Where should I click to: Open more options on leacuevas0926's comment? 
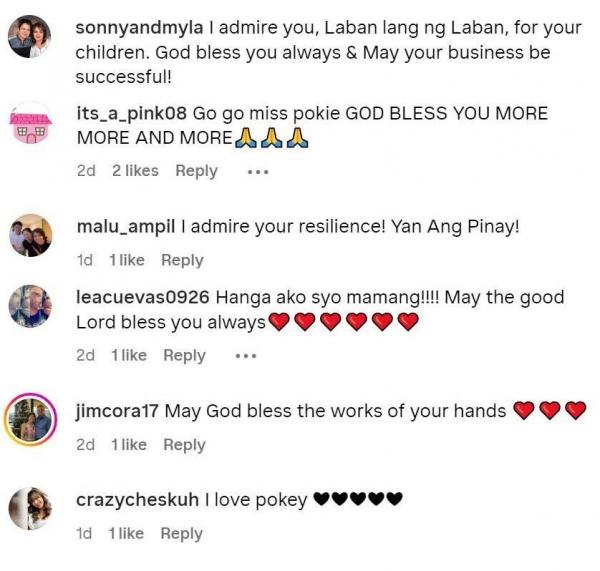click(246, 355)
